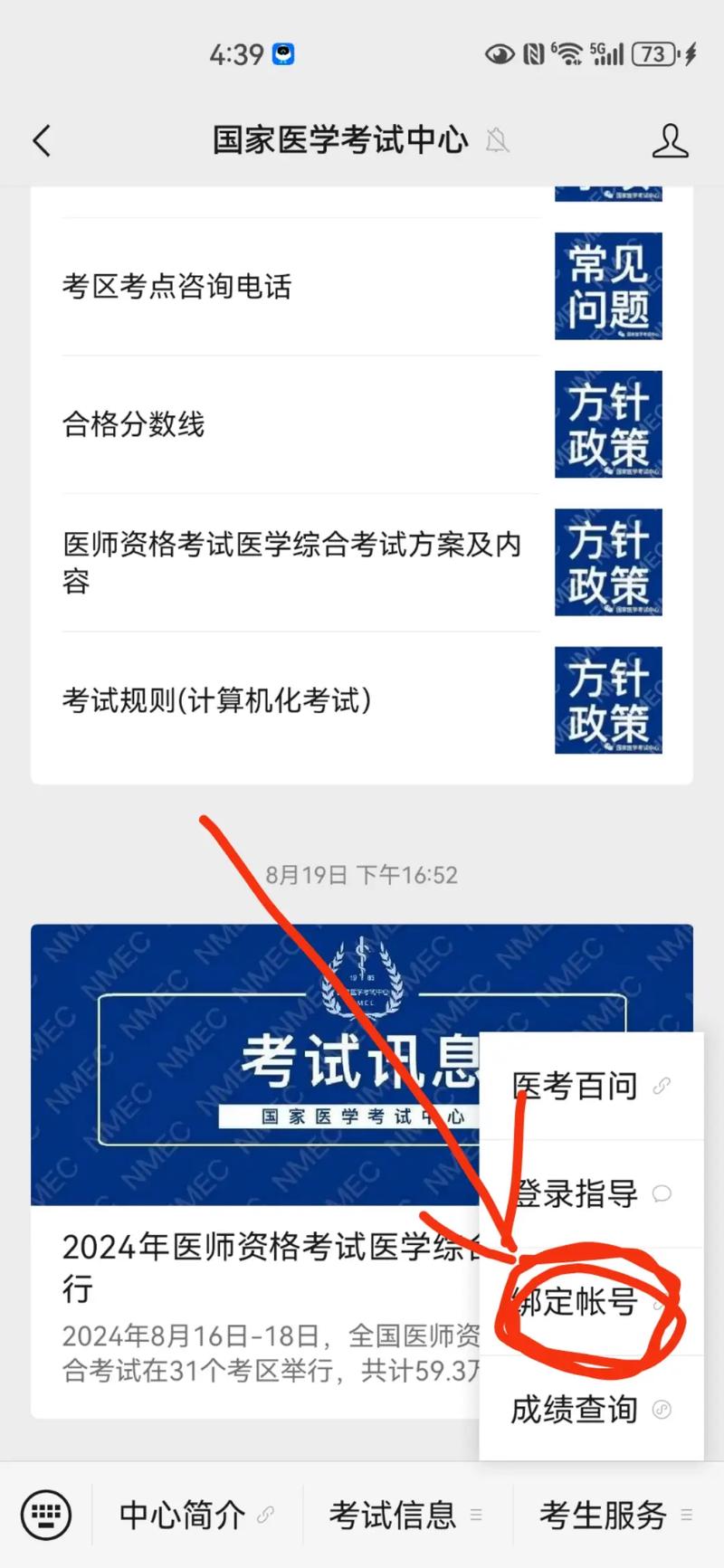Image resolution: width=724 pixels, height=1568 pixels.
Task: Open 成绩查询 from popup menu
Action: [x=591, y=1409]
